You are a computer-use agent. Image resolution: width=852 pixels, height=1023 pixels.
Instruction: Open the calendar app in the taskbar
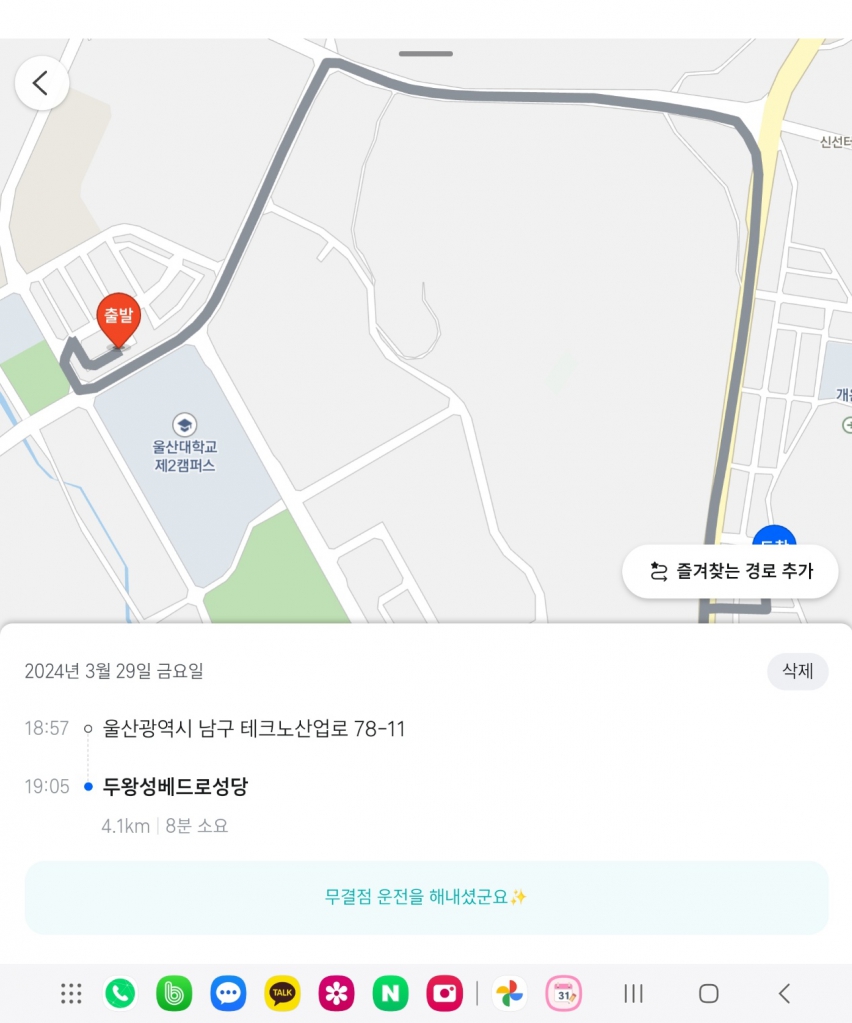[563, 993]
